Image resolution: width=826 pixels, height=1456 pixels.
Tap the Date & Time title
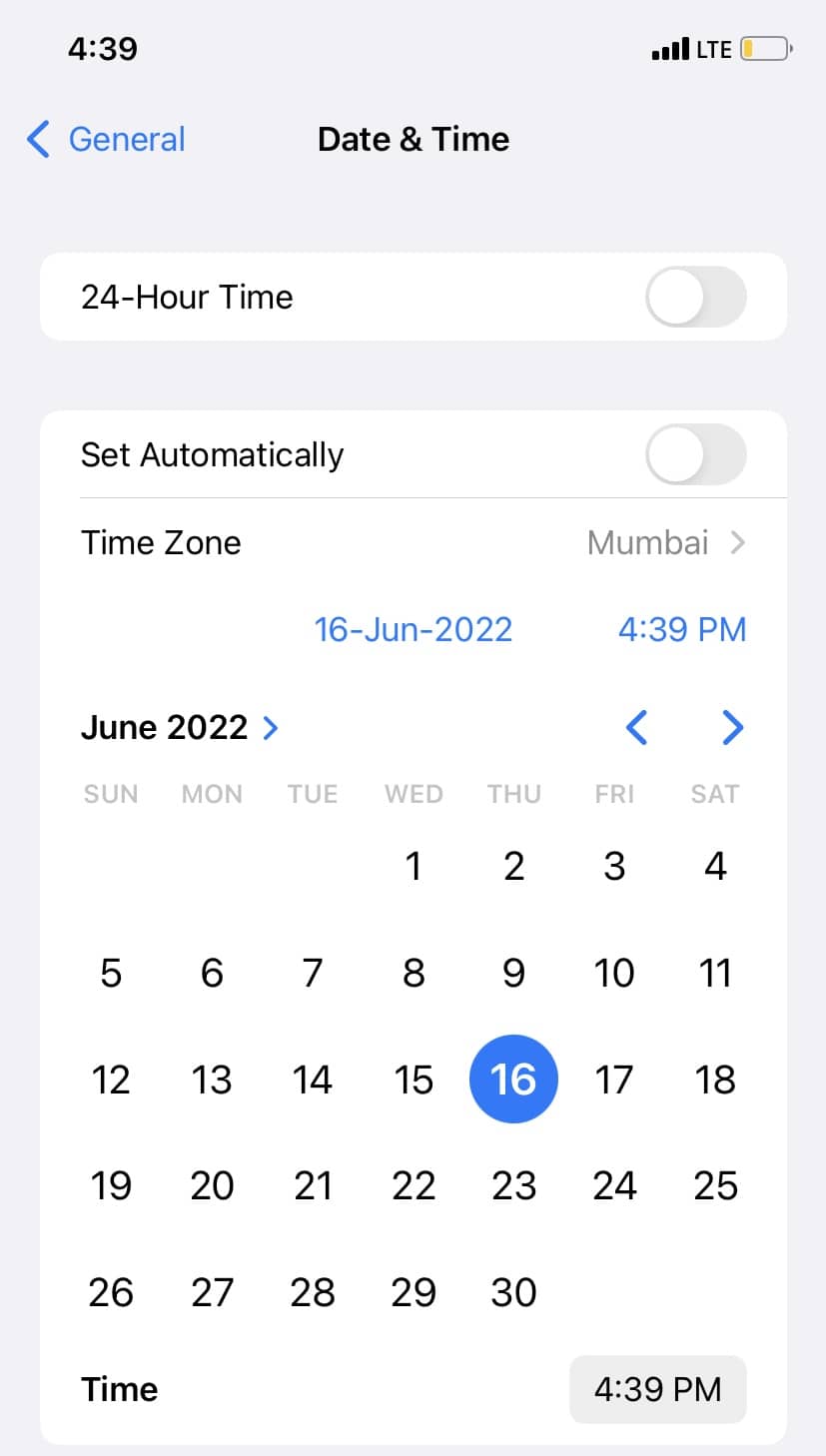pos(413,140)
